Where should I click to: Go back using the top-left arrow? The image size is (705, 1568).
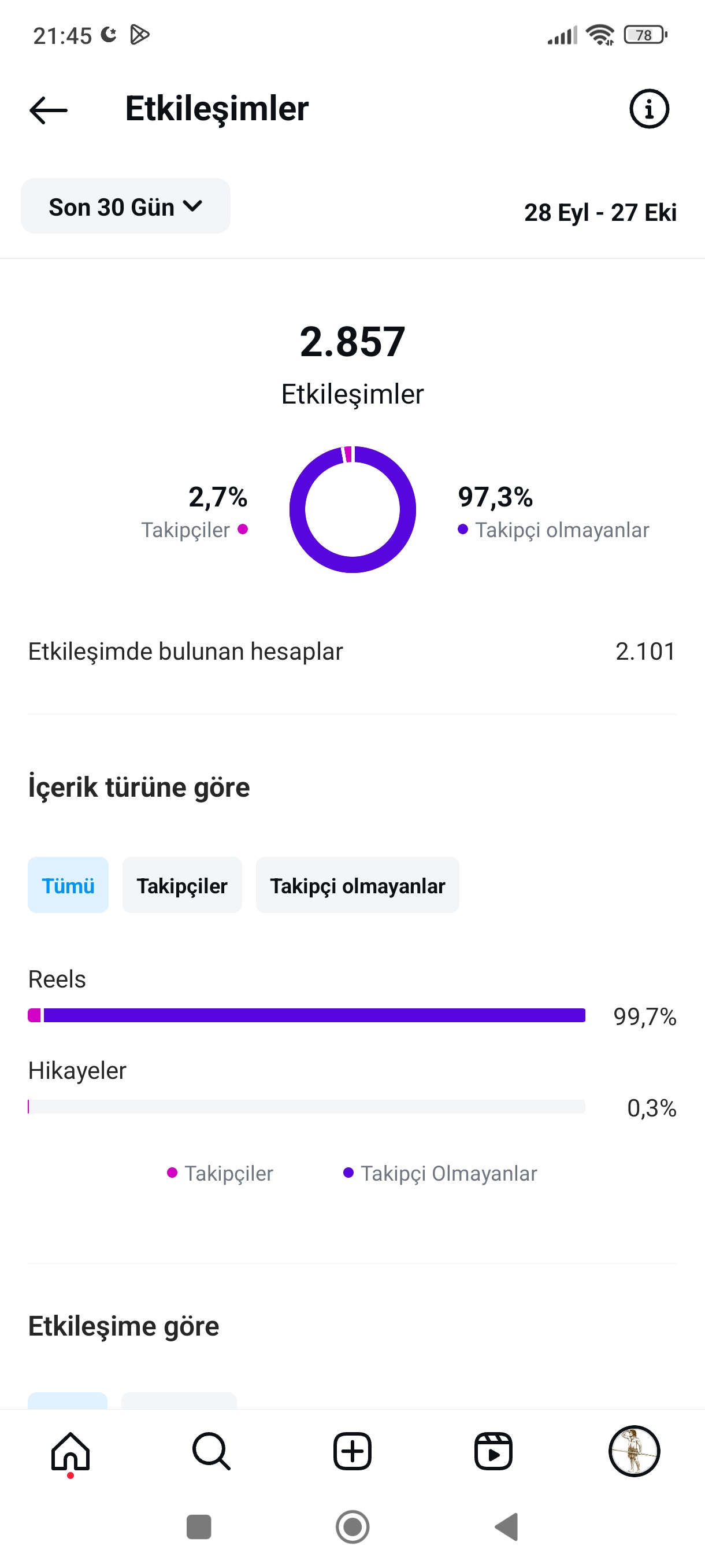coord(48,110)
